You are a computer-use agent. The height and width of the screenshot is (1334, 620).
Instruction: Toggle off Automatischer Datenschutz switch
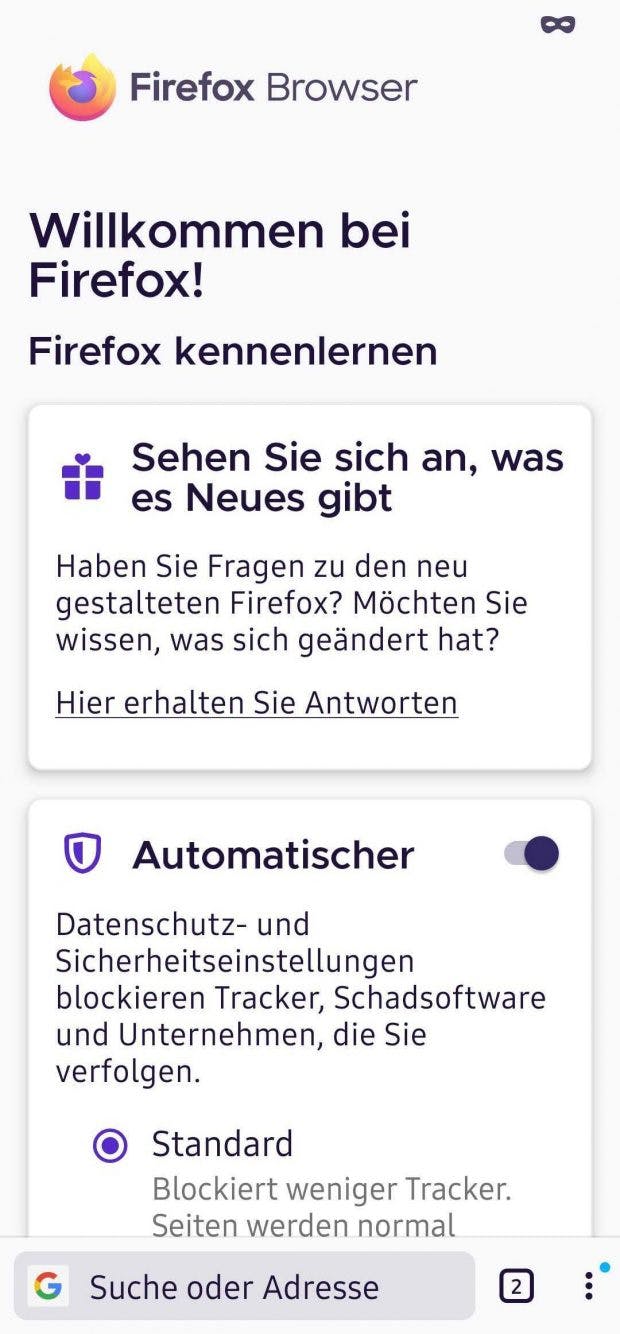pos(532,854)
